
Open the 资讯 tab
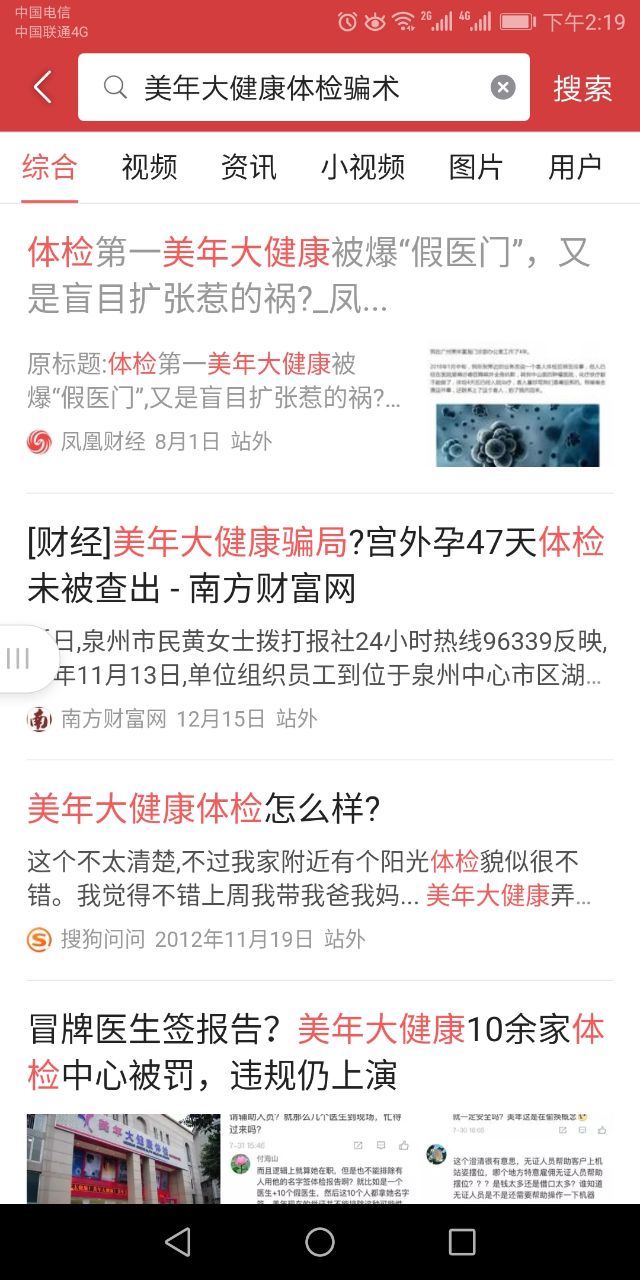[x=248, y=167]
